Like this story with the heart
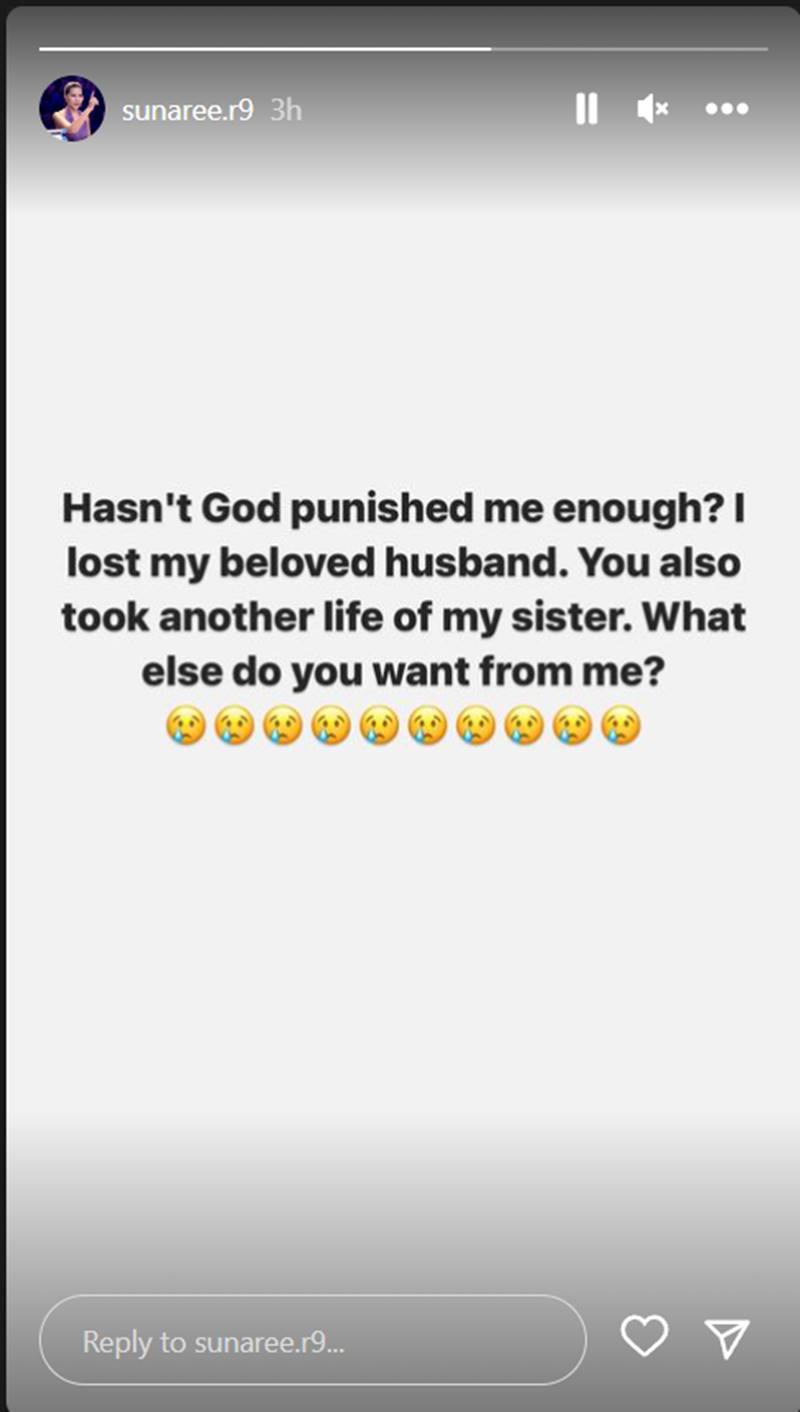The image size is (800, 1412). pos(644,1336)
